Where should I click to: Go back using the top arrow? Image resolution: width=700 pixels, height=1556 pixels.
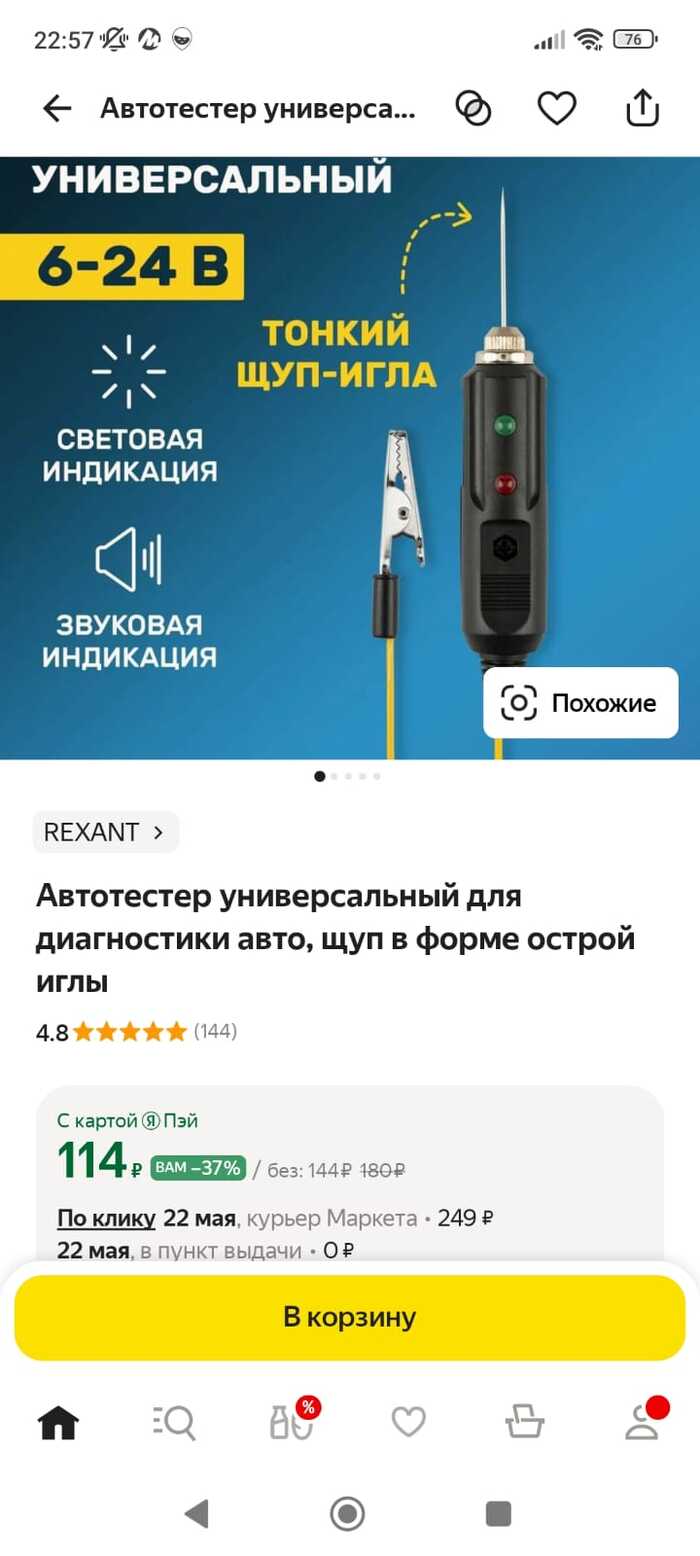(58, 108)
